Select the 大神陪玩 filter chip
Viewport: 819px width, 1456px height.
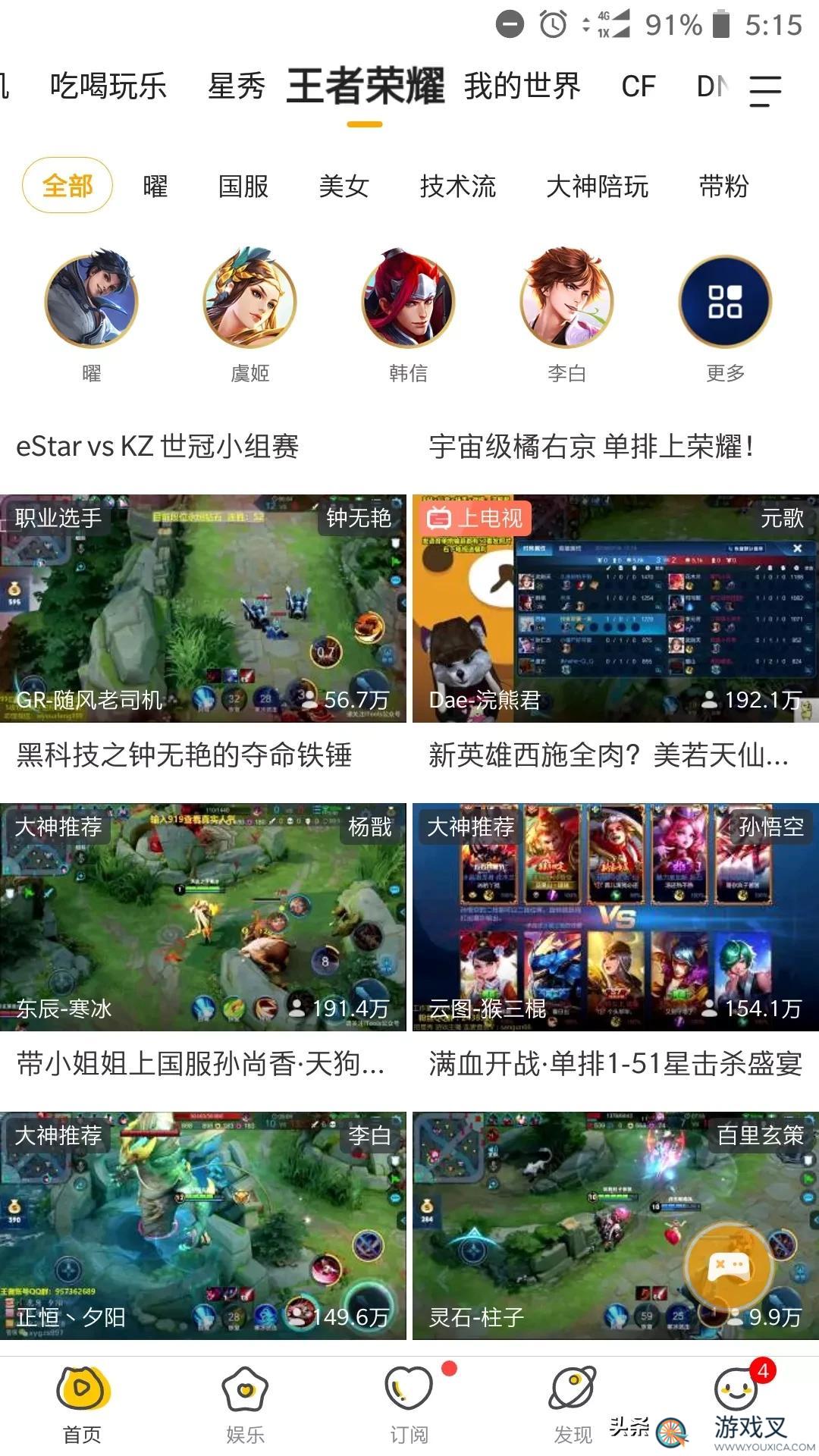point(597,186)
